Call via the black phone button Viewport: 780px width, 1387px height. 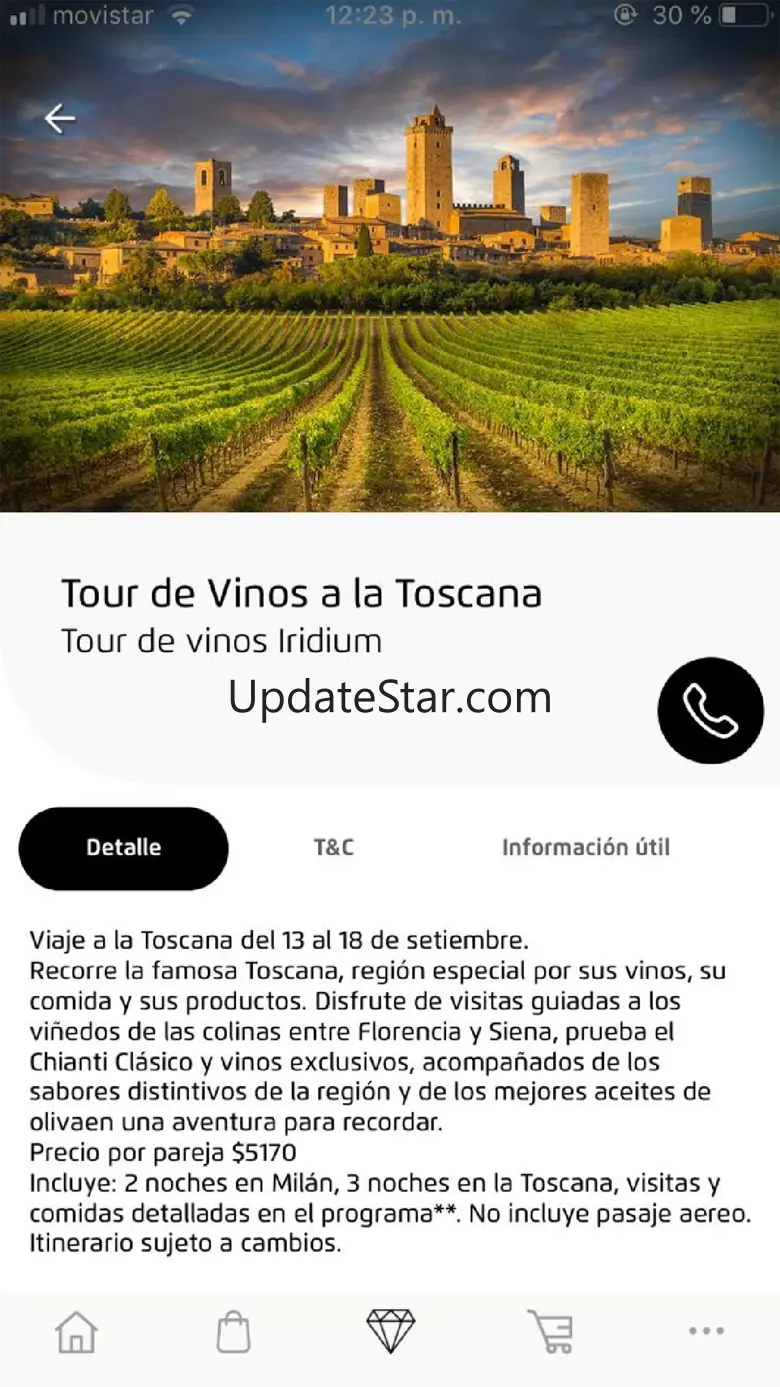click(710, 710)
